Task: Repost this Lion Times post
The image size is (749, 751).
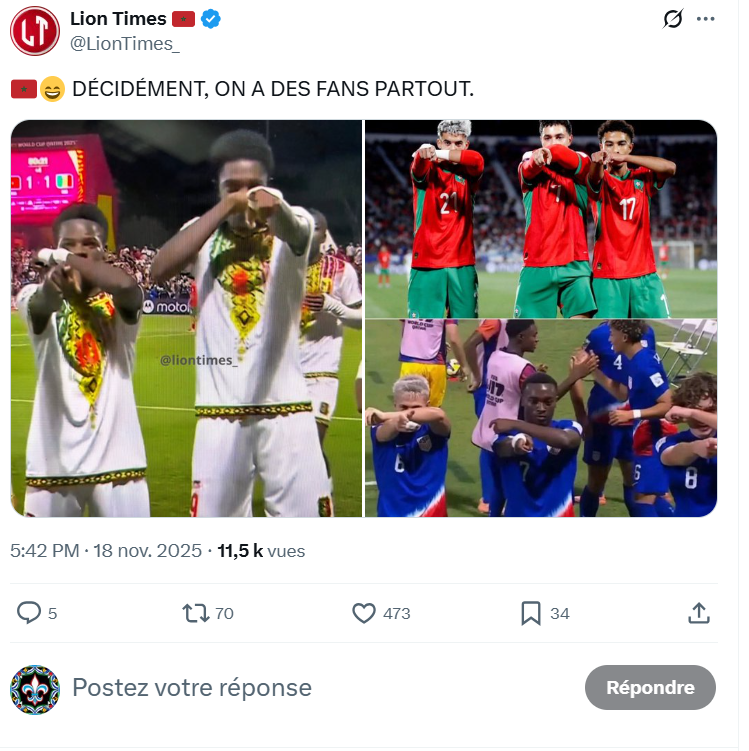Action: coord(196,613)
